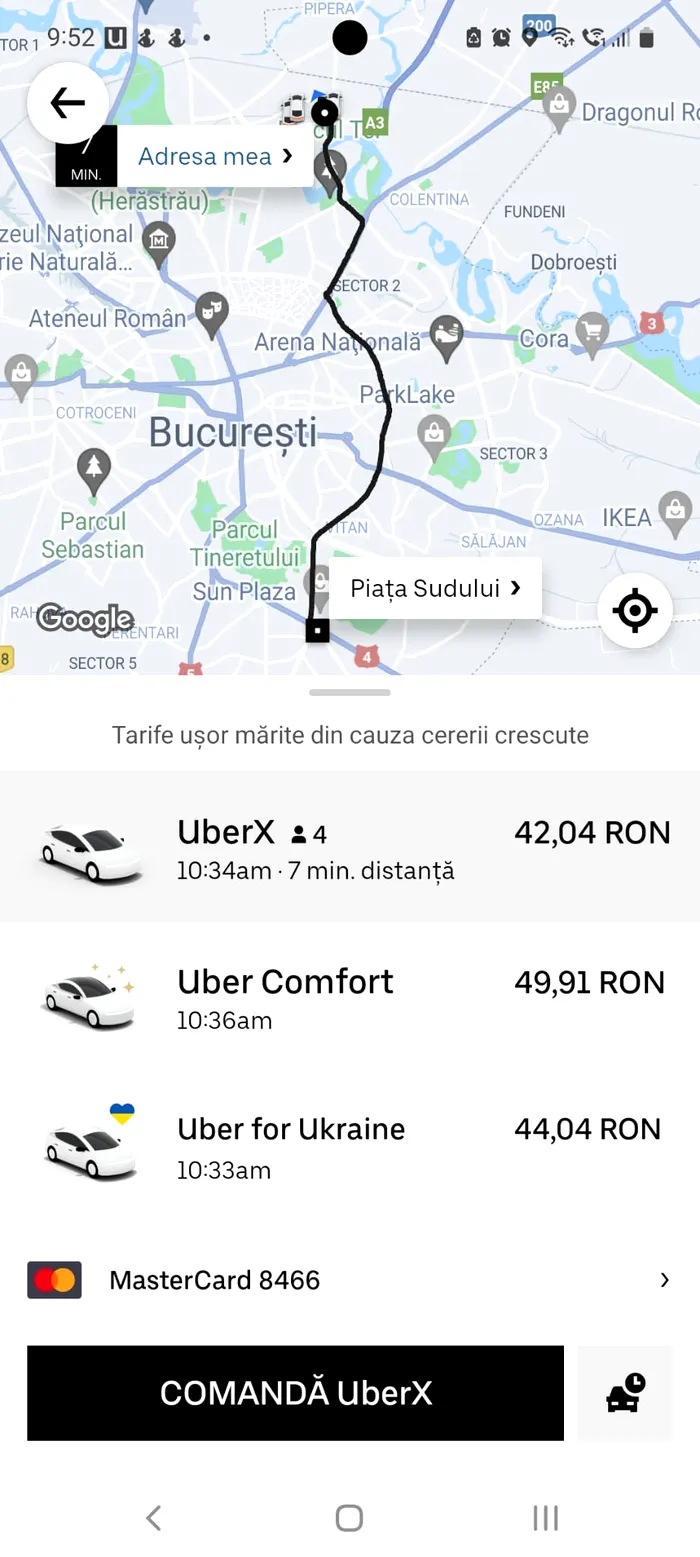The width and height of the screenshot is (700, 1557).
Task: Choose the Uber Comfort ride
Action: [350, 996]
